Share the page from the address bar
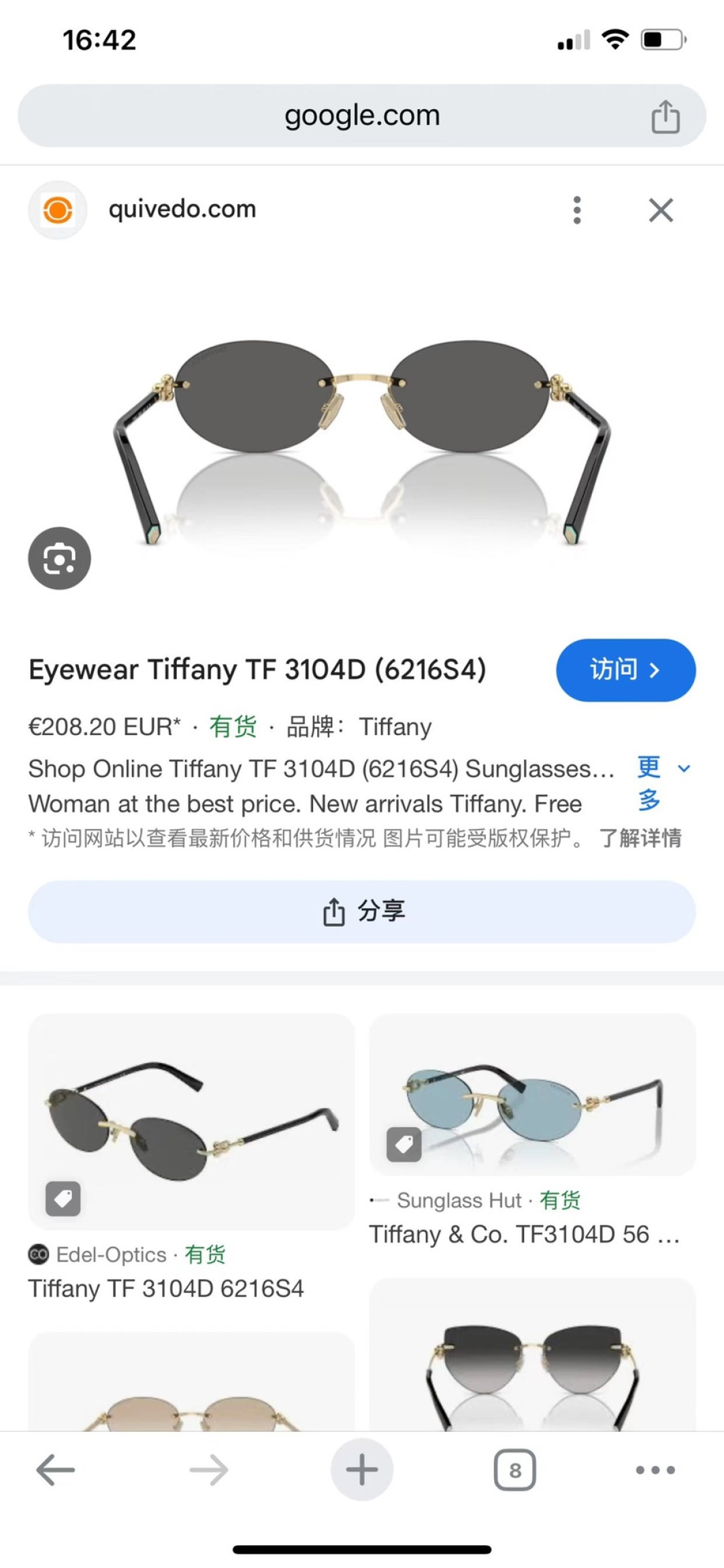 click(x=665, y=117)
